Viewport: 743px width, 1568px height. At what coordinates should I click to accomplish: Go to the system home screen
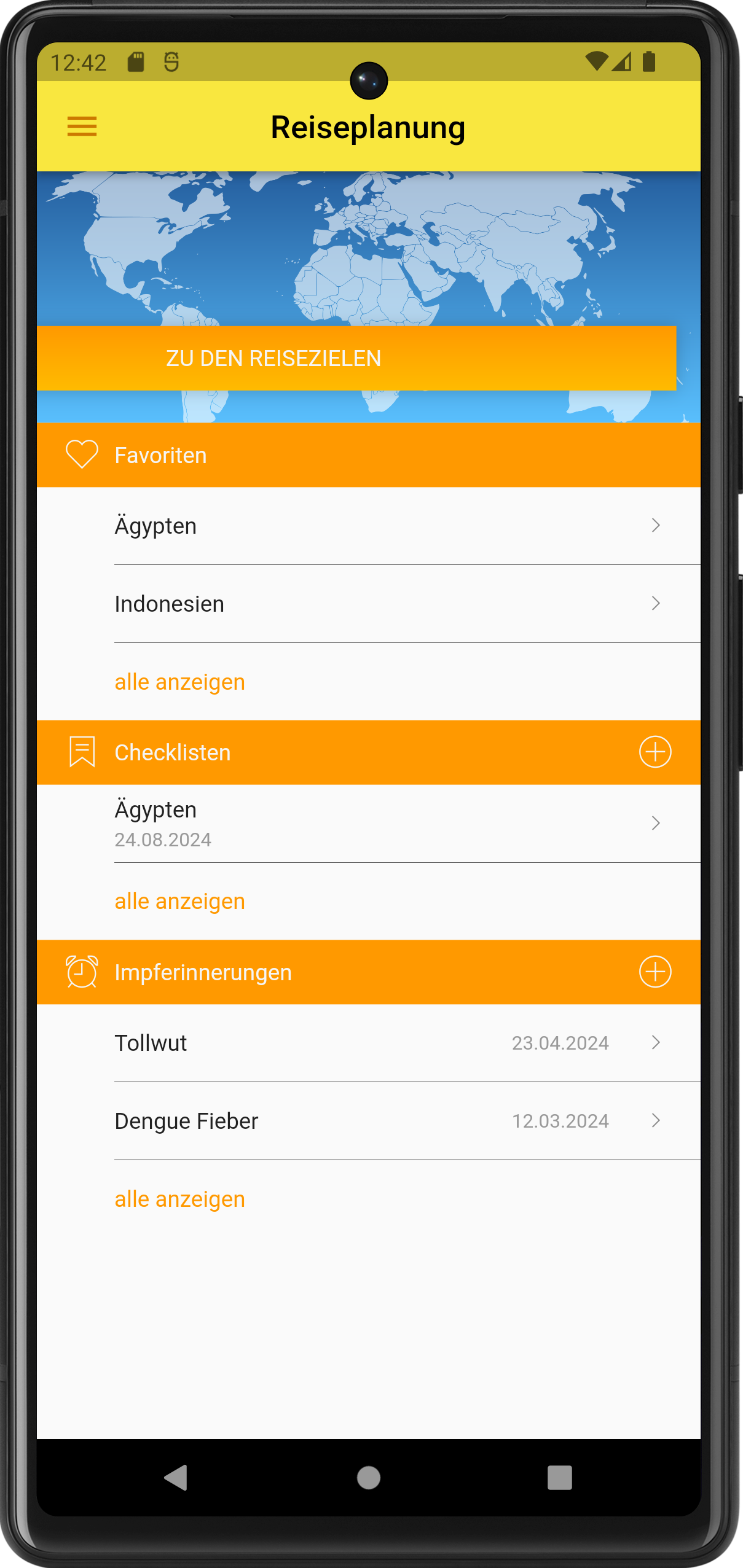[369, 1478]
